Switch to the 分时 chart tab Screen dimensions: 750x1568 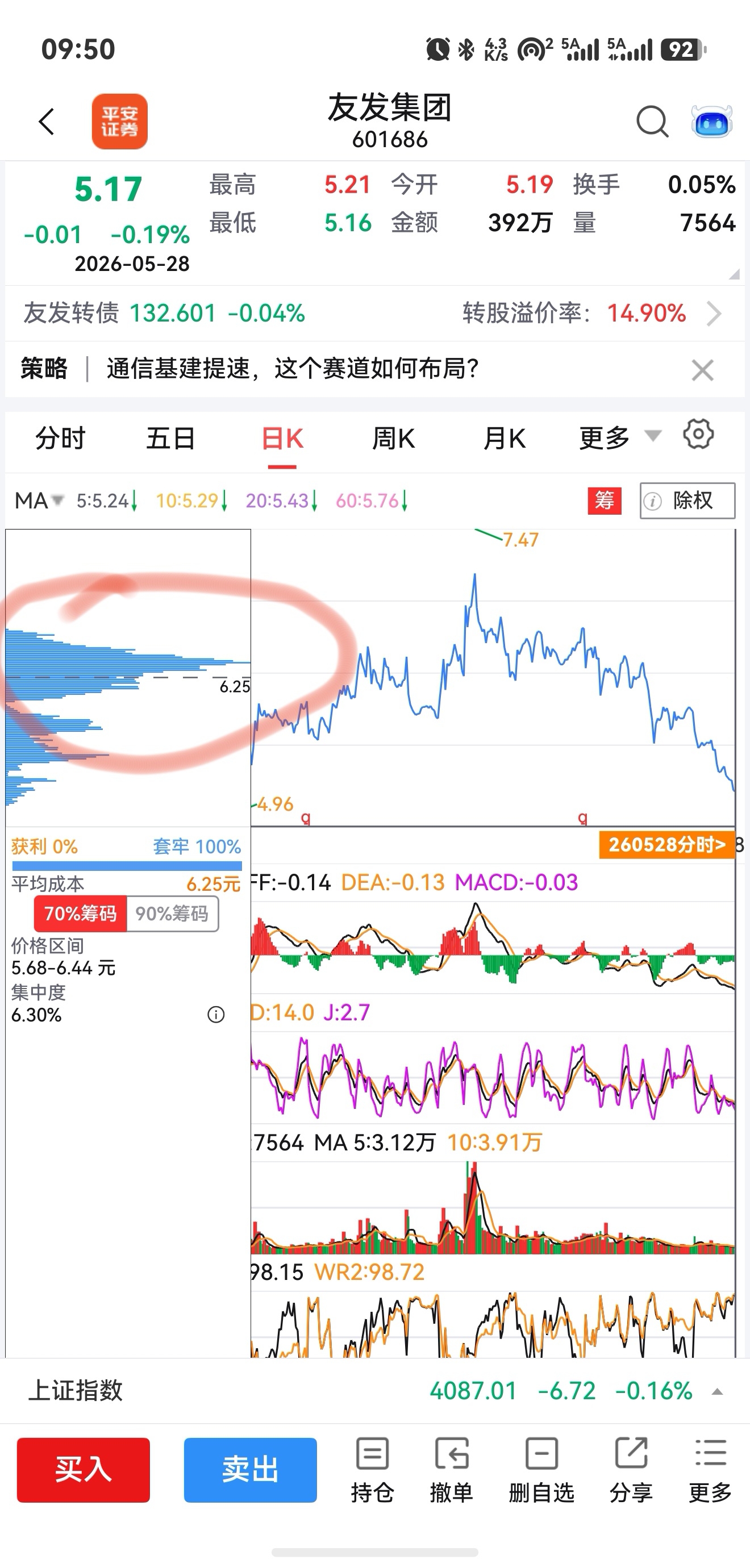pyautogui.click(x=60, y=439)
